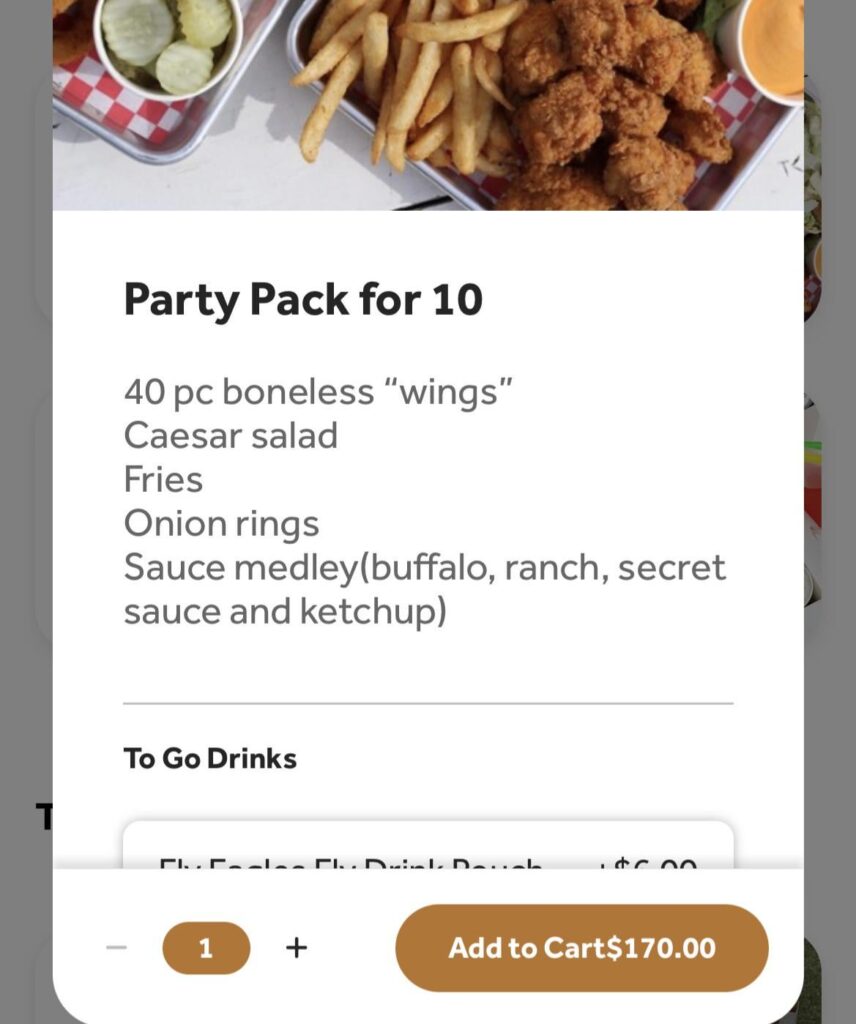The height and width of the screenshot is (1024, 856).
Task: Increase quantity with the plus button
Action: pyautogui.click(x=297, y=948)
